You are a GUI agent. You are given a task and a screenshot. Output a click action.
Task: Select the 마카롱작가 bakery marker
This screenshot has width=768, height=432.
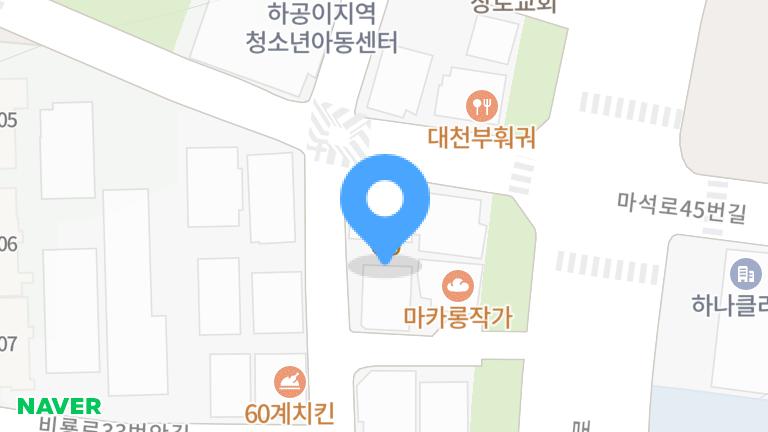point(458,287)
